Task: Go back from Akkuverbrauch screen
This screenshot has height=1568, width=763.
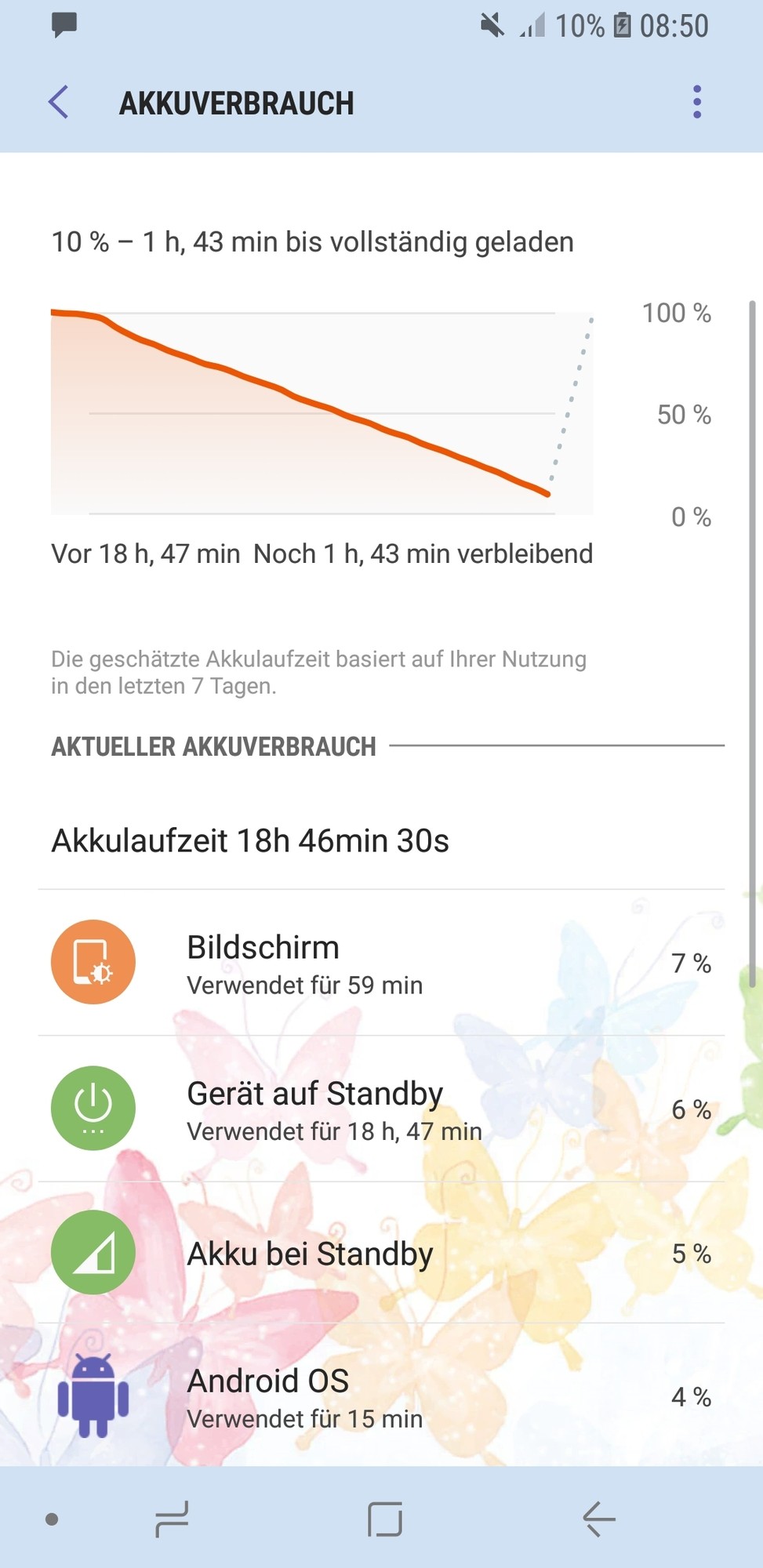Action: click(59, 103)
